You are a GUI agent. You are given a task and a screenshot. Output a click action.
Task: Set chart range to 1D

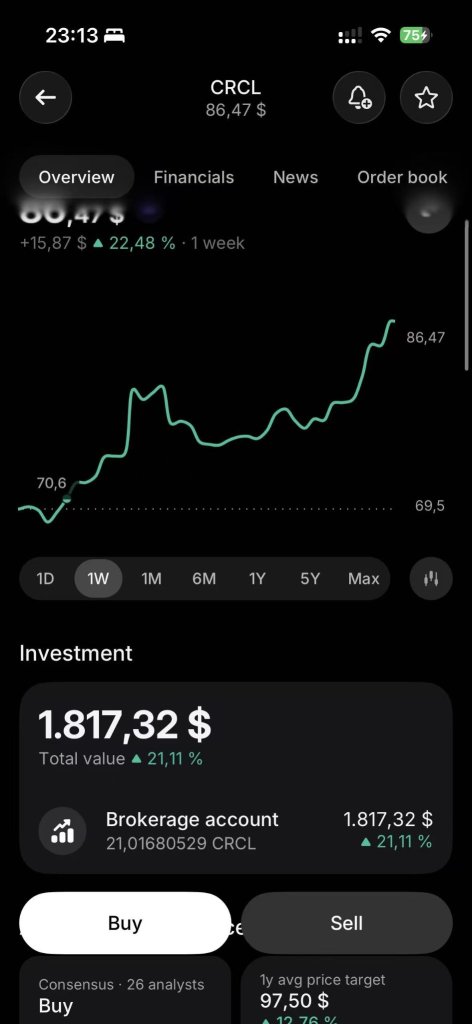(x=45, y=579)
